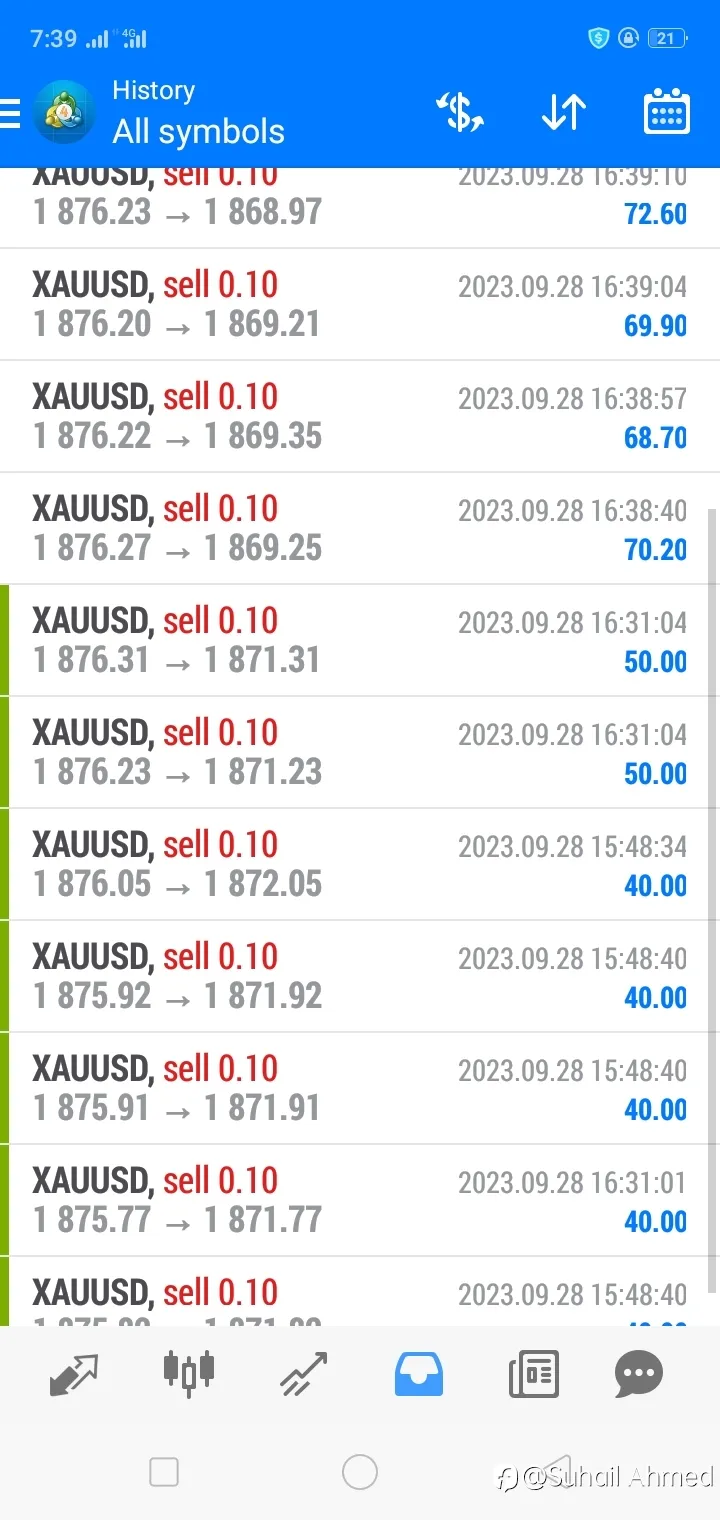Open the recent apps view
720x1520 pixels.
pyautogui.click(x=164, y=1472)
